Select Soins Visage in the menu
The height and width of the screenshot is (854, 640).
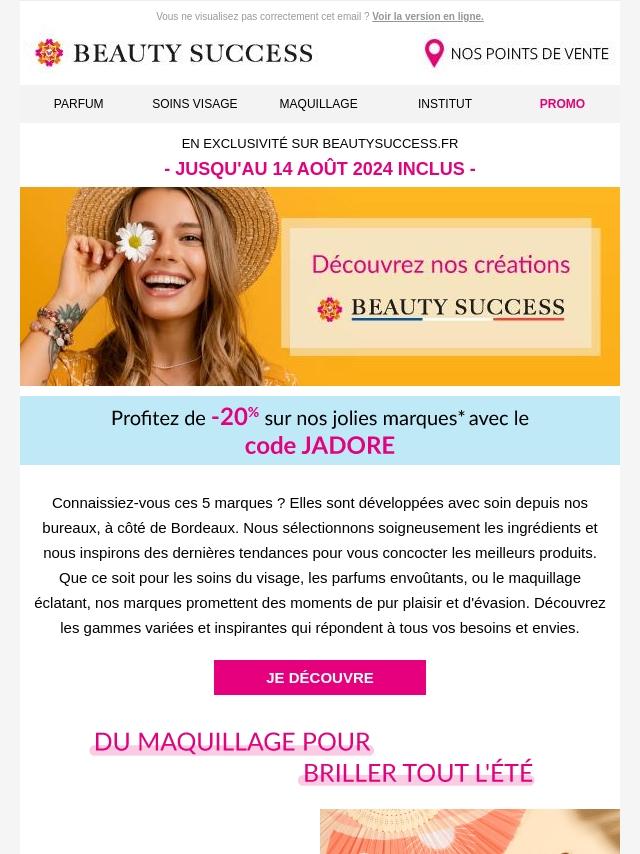195,104
